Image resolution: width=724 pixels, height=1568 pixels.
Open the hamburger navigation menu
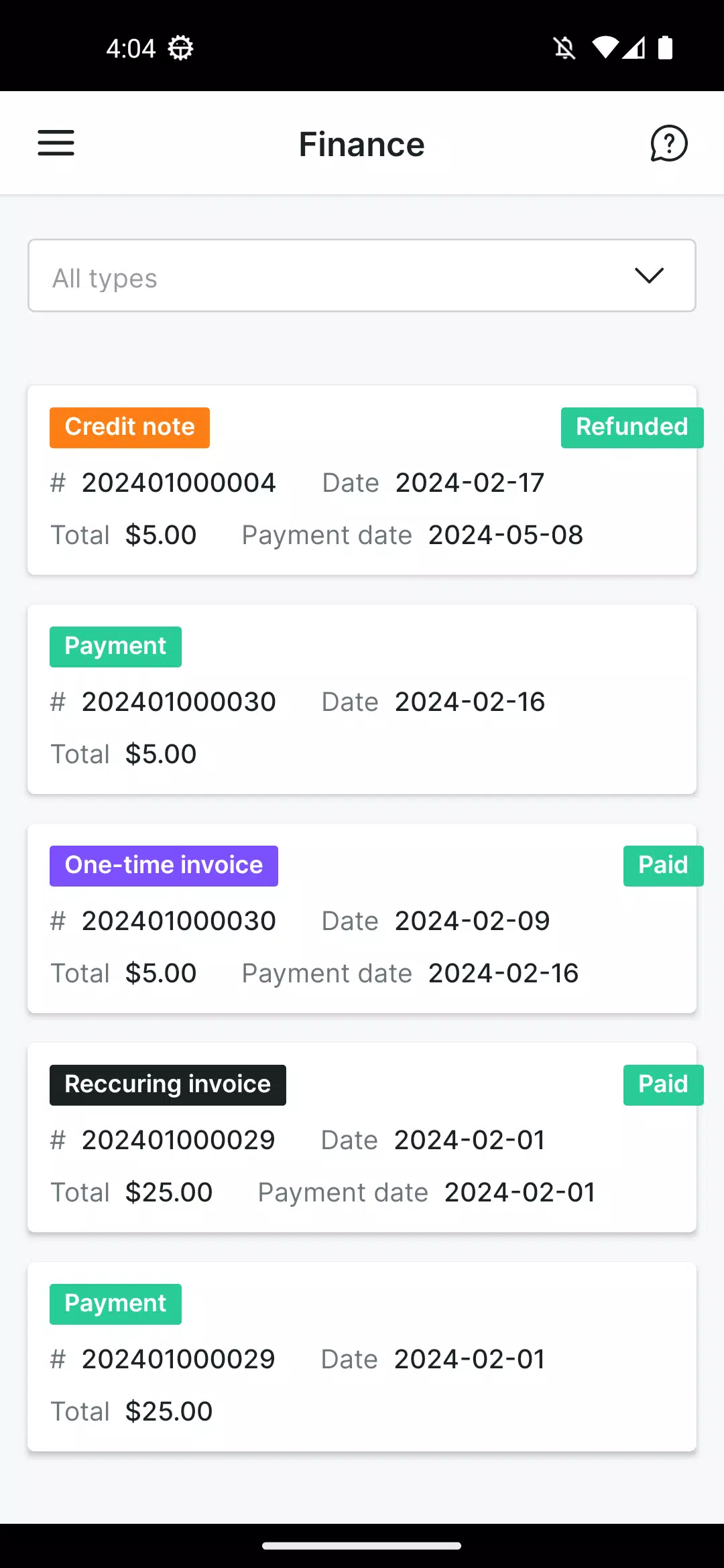tap(56, 143)
